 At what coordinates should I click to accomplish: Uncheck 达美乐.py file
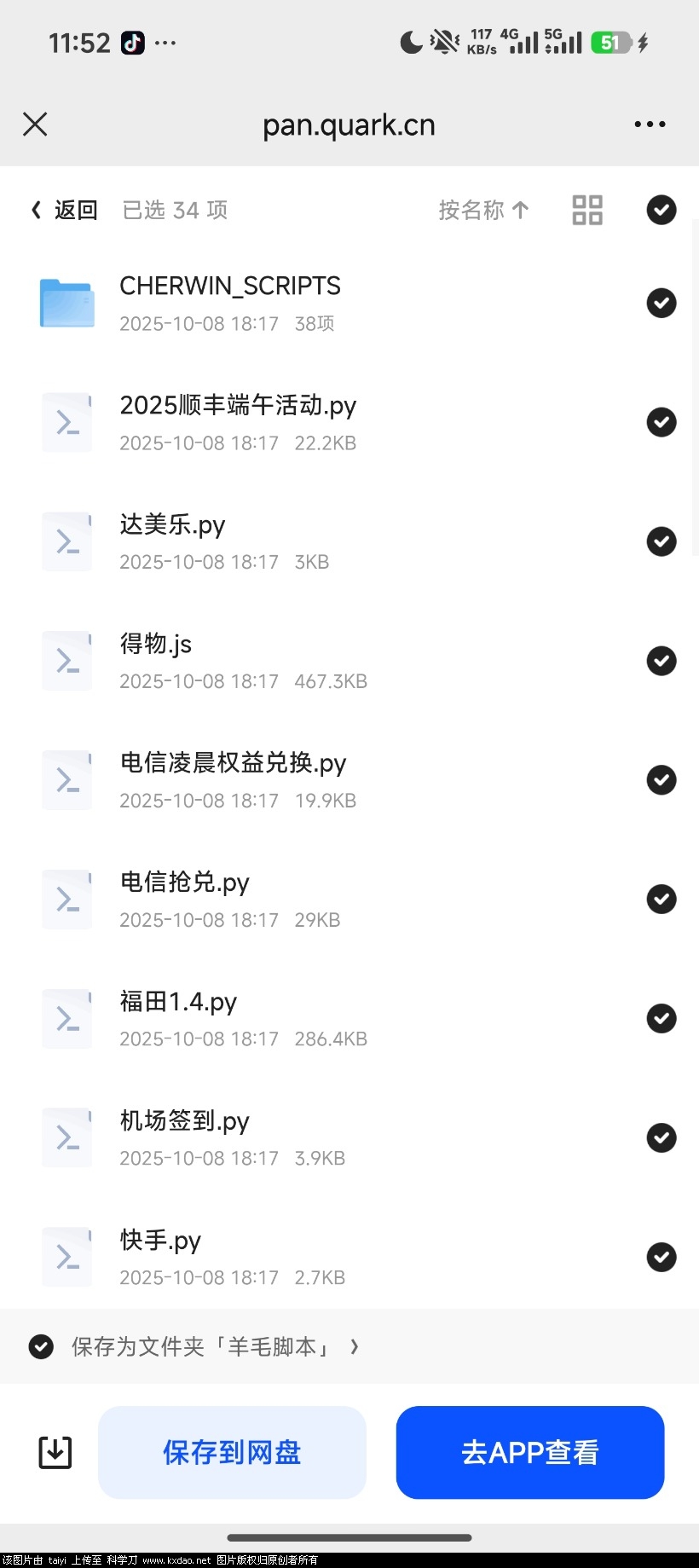coord(661,541)
